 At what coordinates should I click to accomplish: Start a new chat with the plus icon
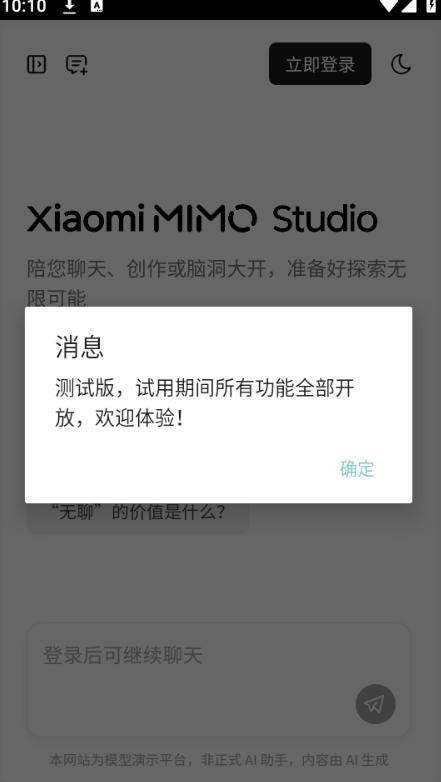(x=77, y=64)
